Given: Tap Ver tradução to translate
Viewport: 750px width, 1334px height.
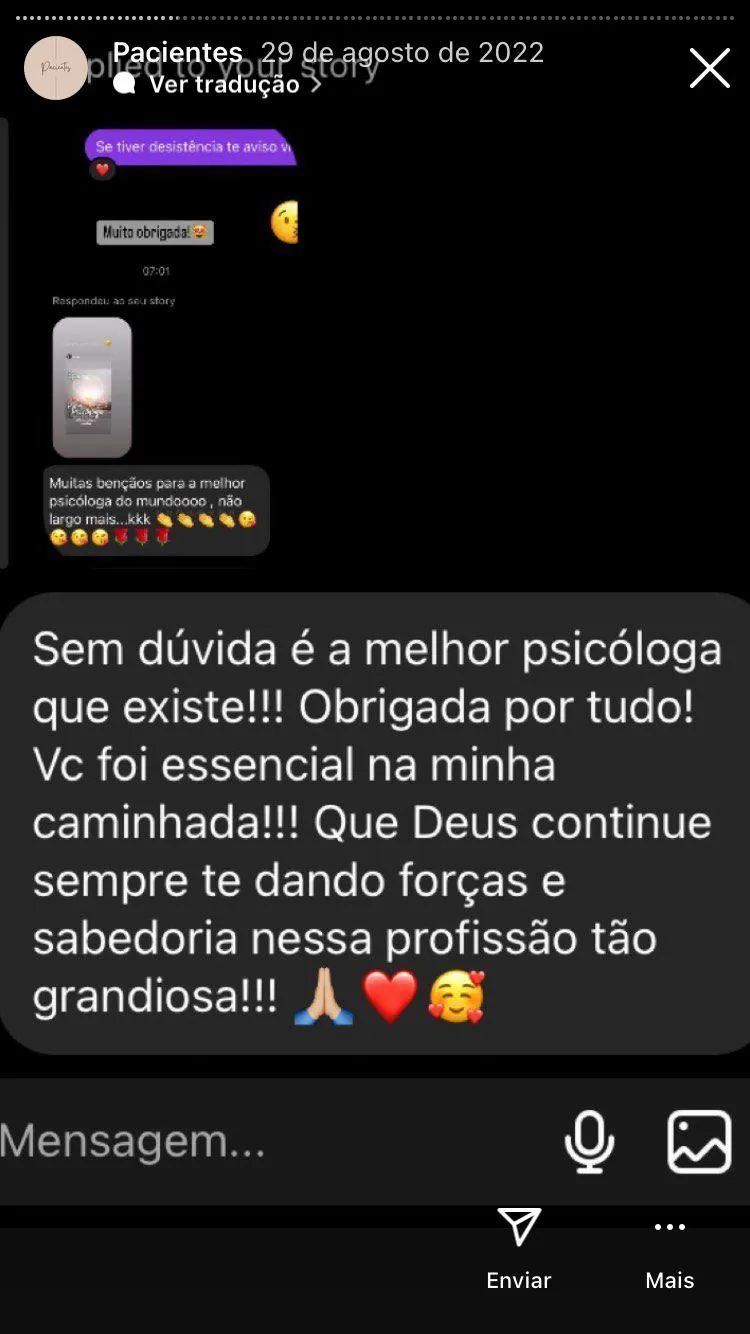Looking at the screenshot, I should [225, 84].
